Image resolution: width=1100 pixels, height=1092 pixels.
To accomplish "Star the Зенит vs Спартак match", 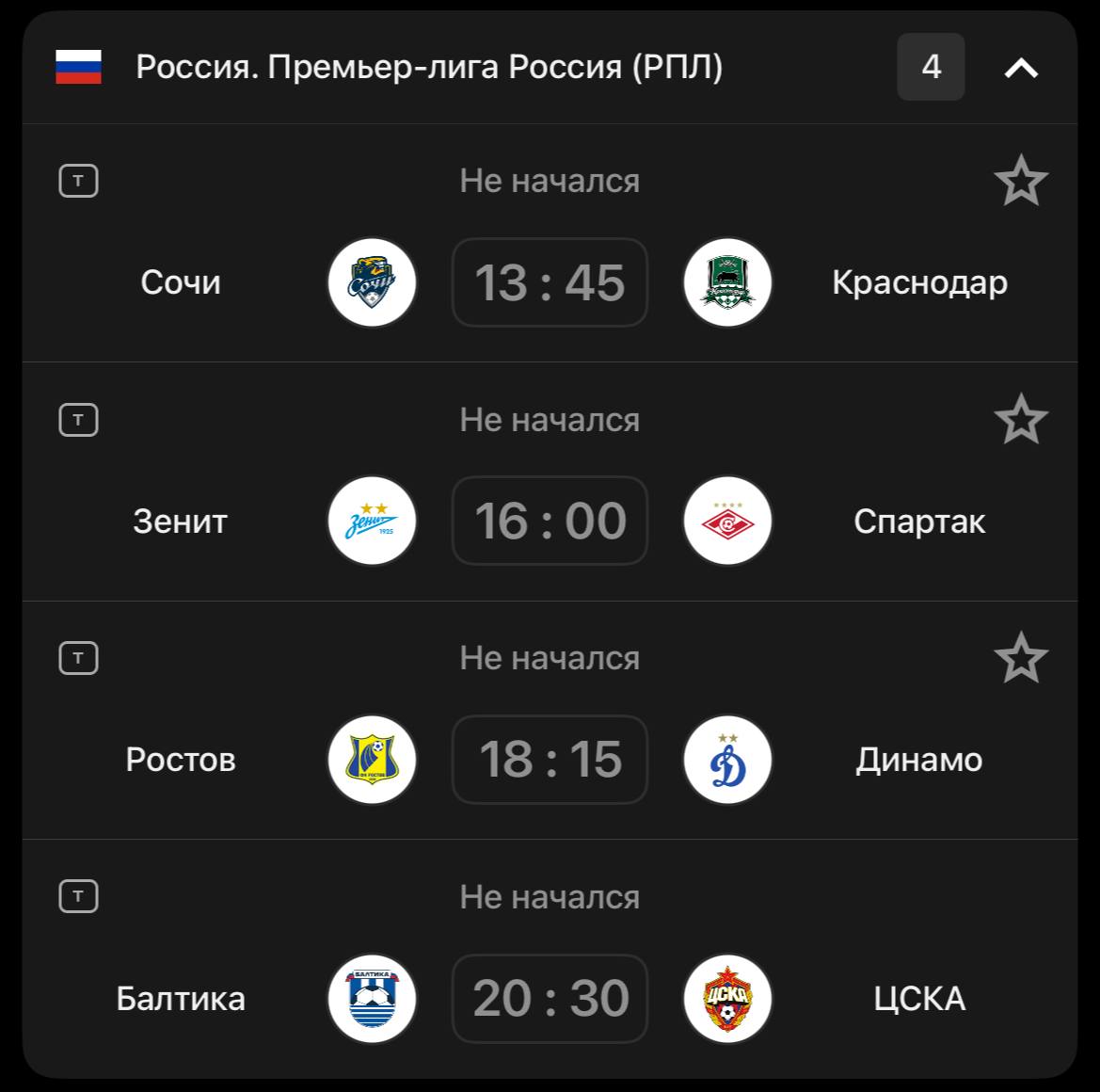I will pos(1021,420).
